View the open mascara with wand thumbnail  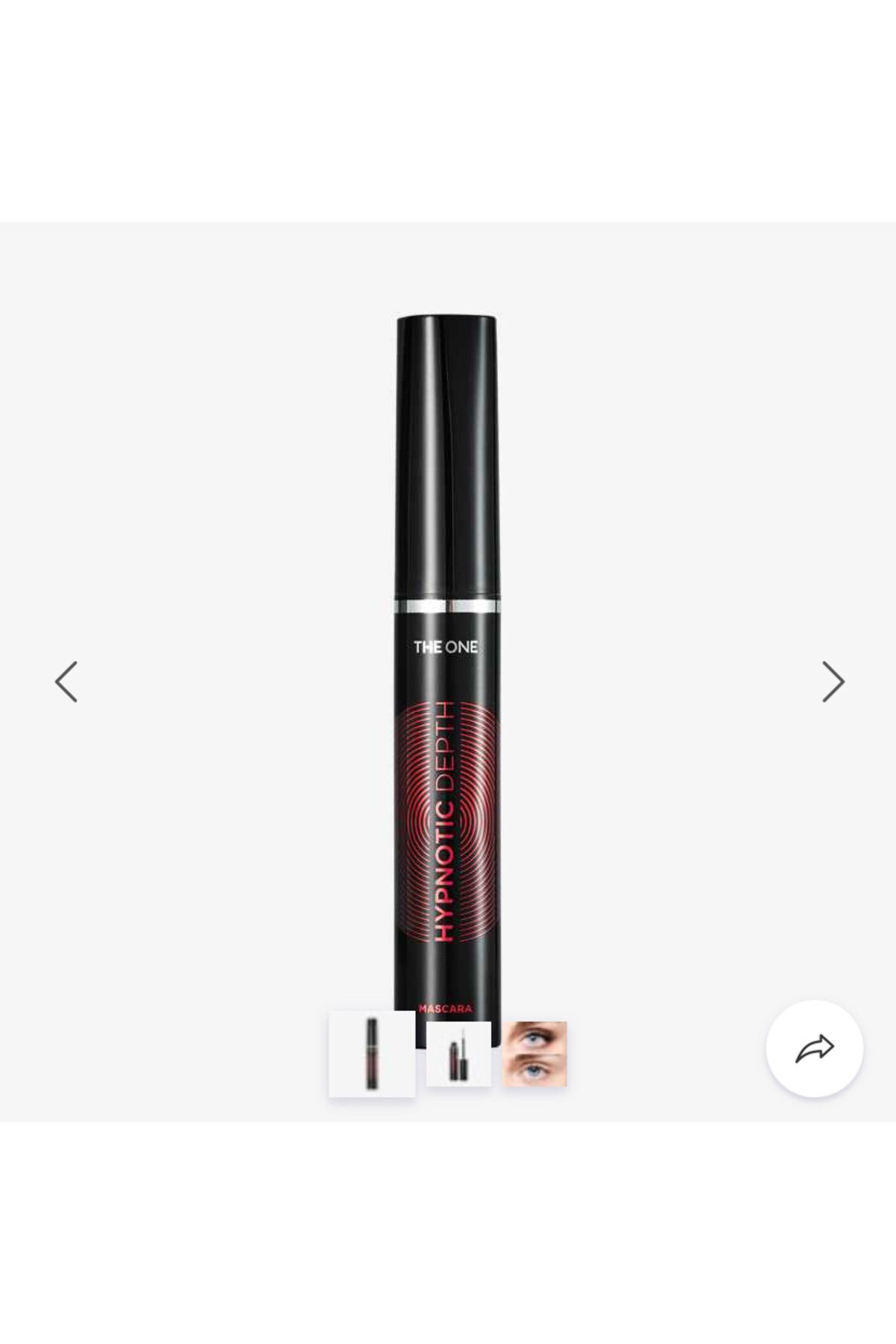coord(458,1054)
